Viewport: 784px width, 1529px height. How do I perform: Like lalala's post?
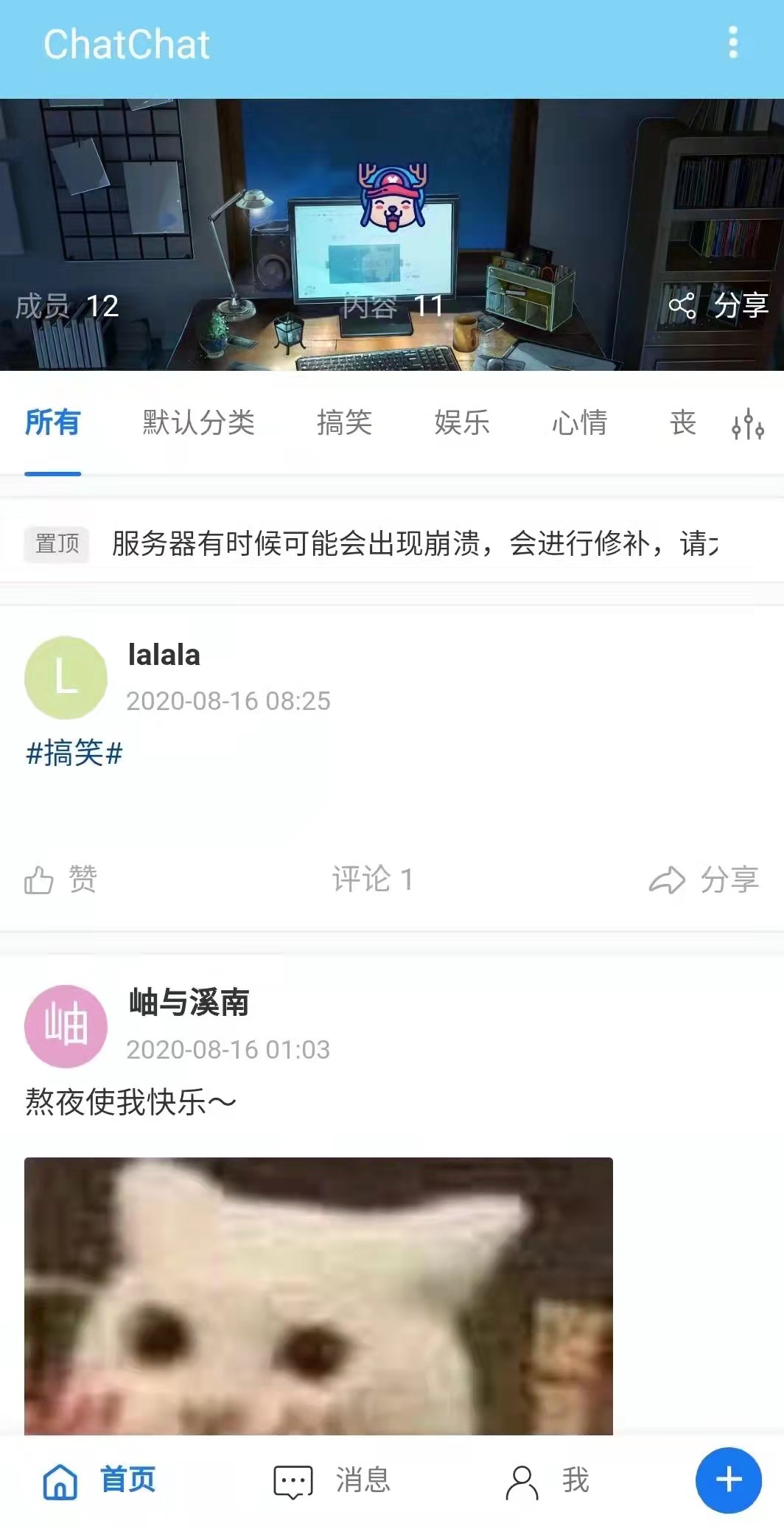(60, 879)
